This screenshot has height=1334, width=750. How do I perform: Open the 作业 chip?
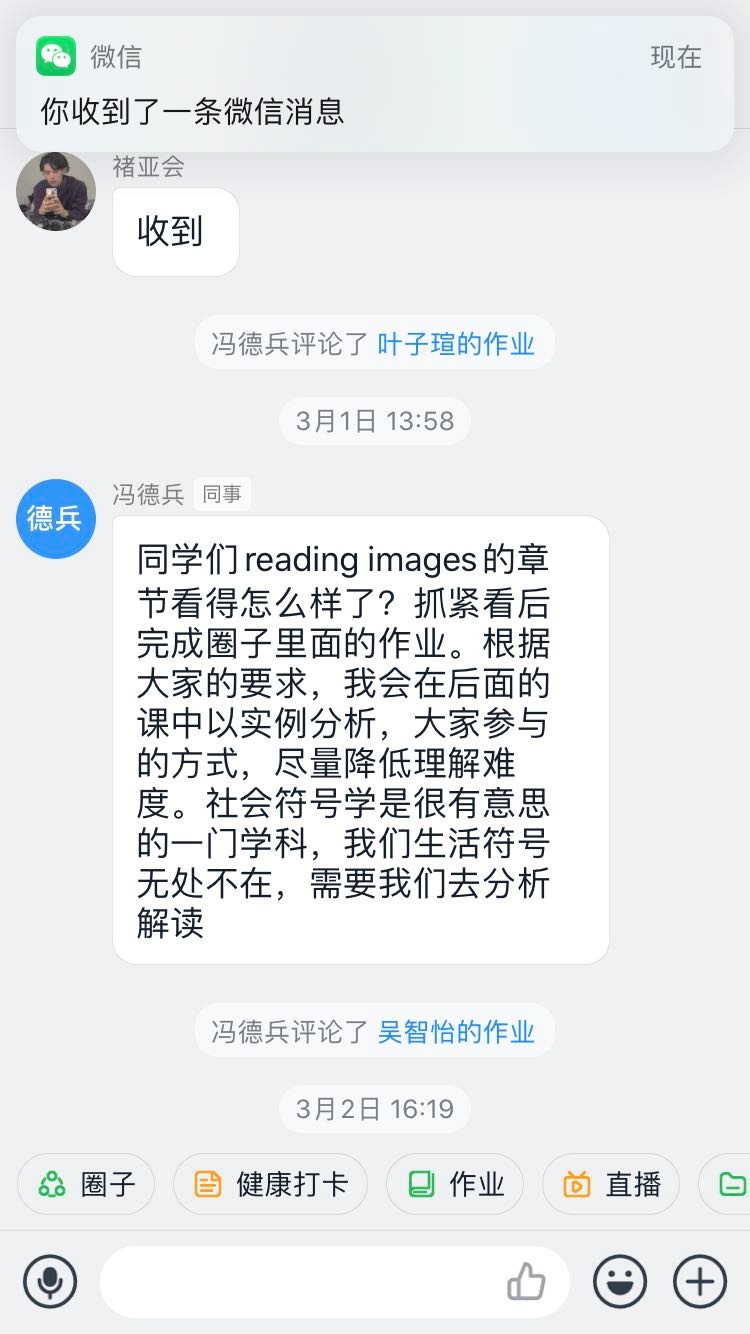(455, 1185)
